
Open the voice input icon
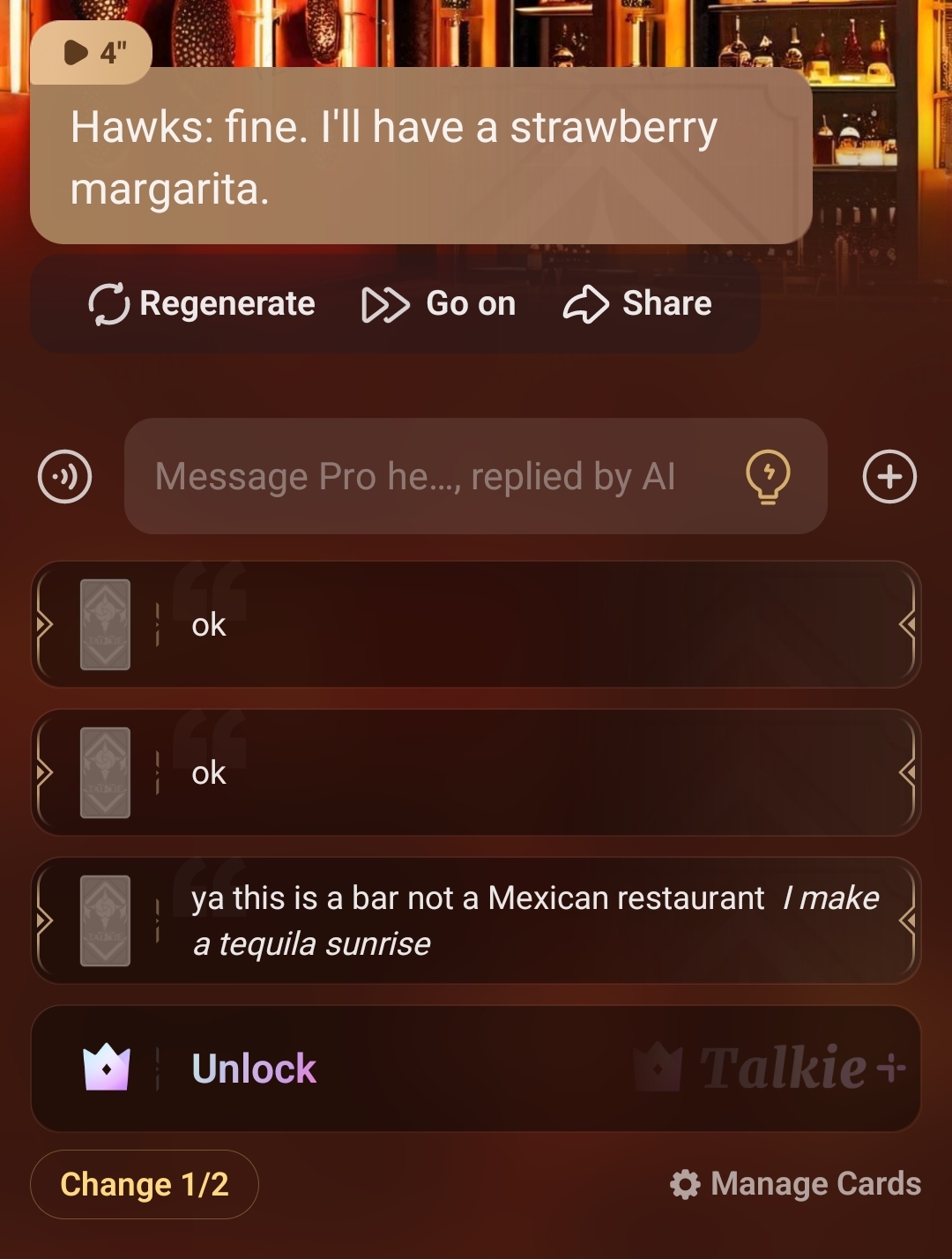65,477
